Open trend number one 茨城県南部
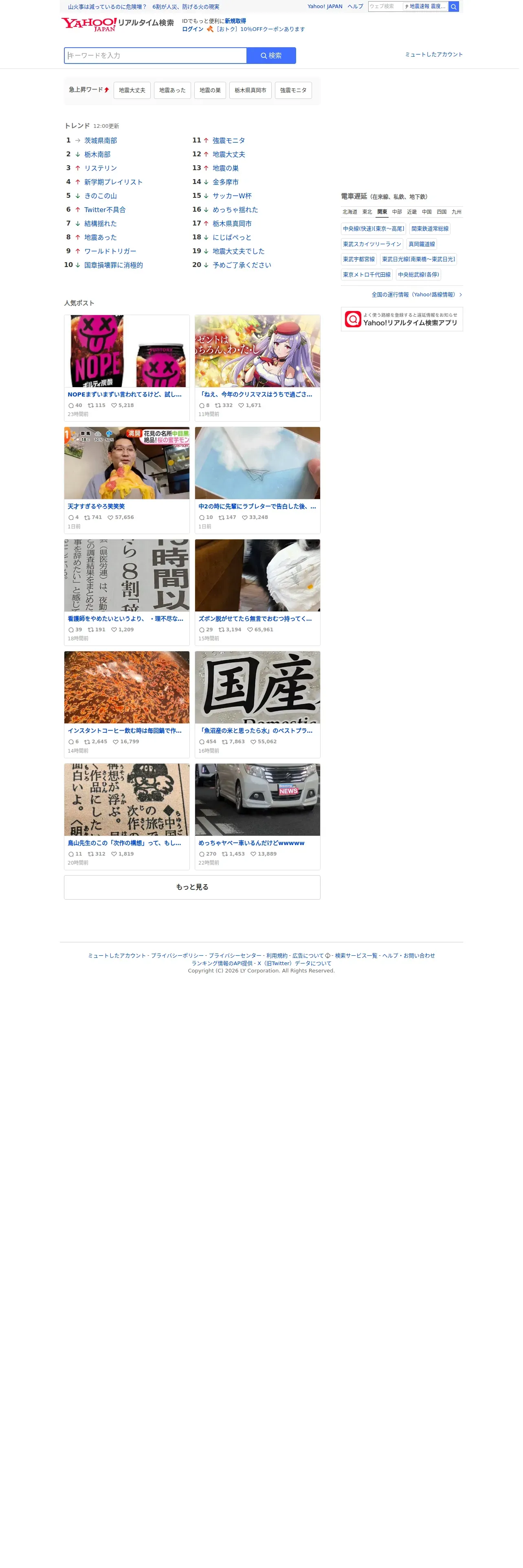This screenshot has height=1568, width=523. [101, 141]
